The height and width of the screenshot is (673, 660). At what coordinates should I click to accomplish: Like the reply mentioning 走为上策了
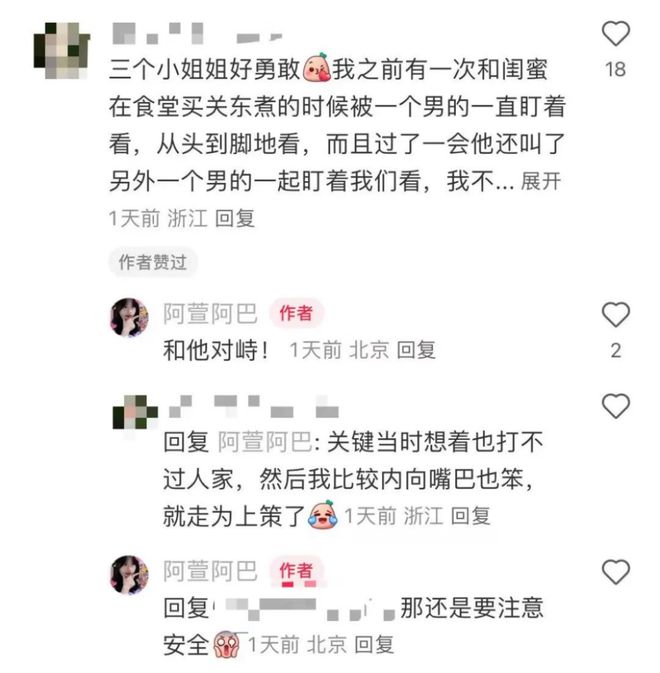coord(615,406)
